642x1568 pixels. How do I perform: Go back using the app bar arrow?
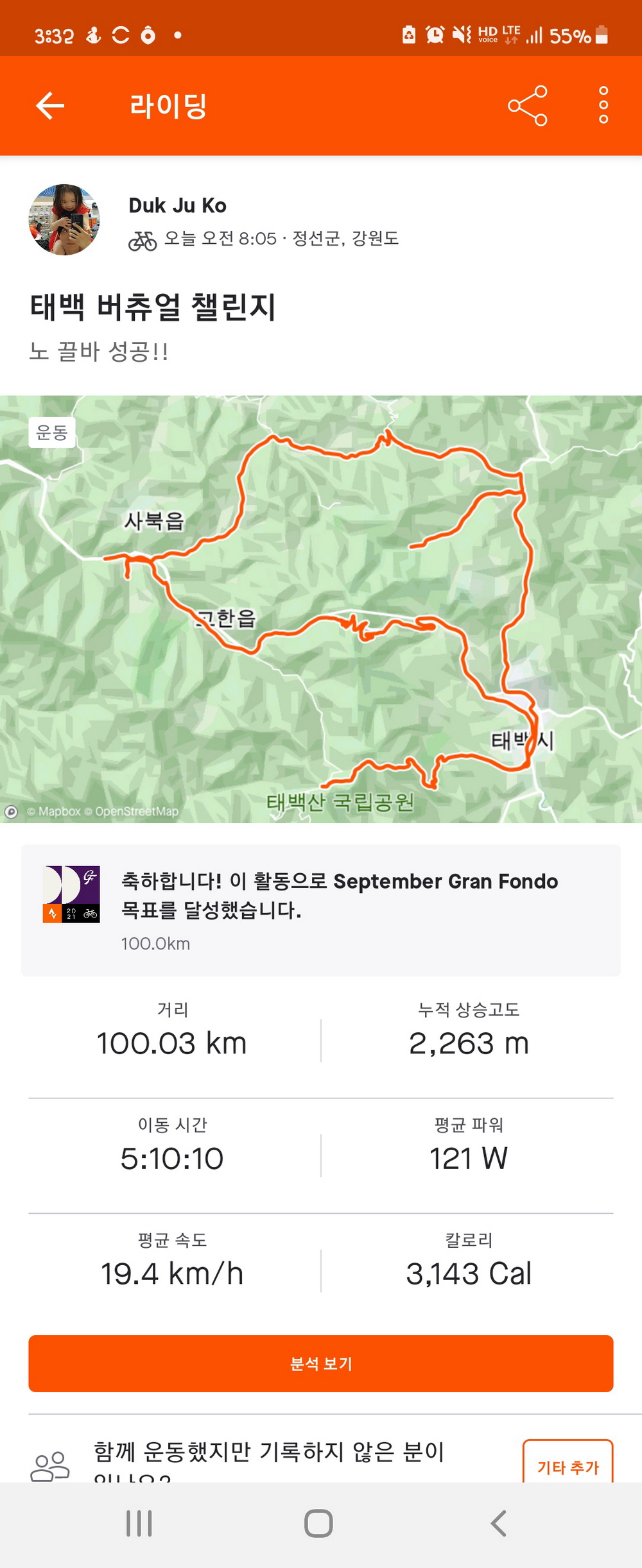[50, 106]
